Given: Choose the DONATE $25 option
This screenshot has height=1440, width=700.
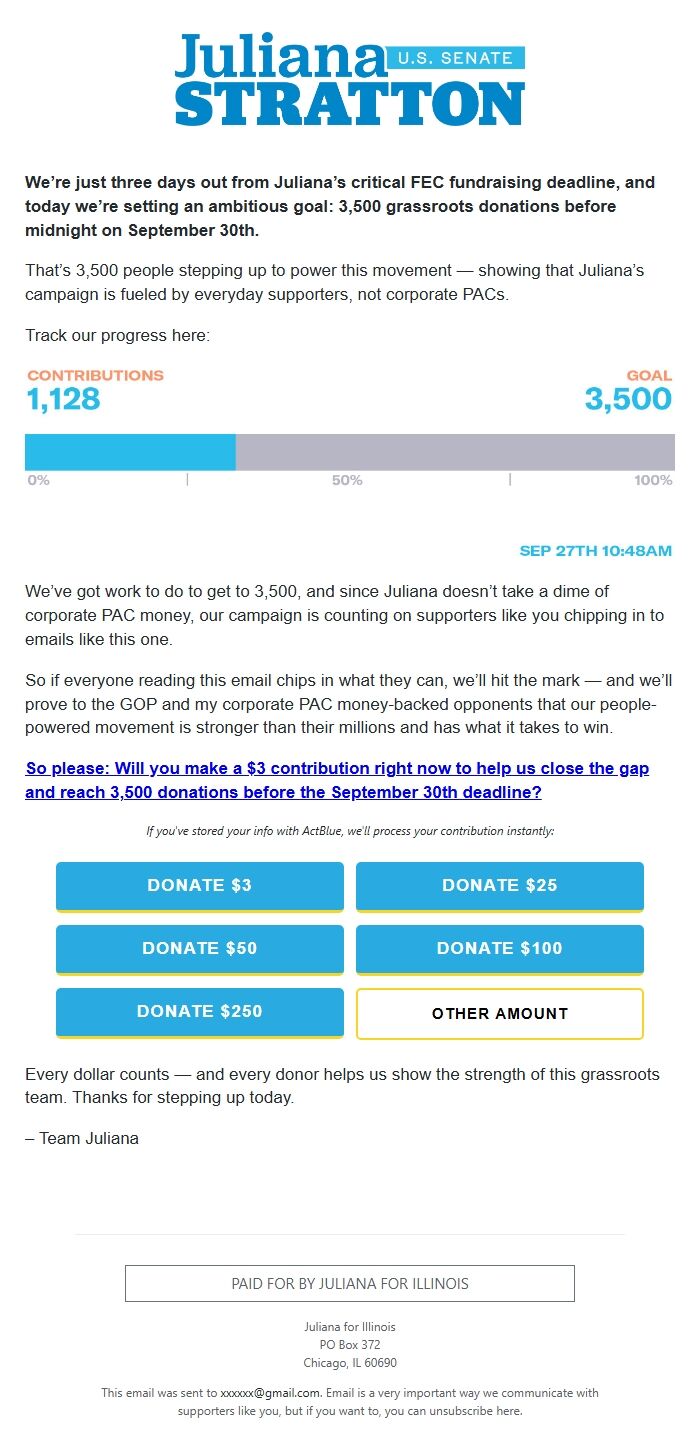Looking at the screenshot, I should 500,886.
